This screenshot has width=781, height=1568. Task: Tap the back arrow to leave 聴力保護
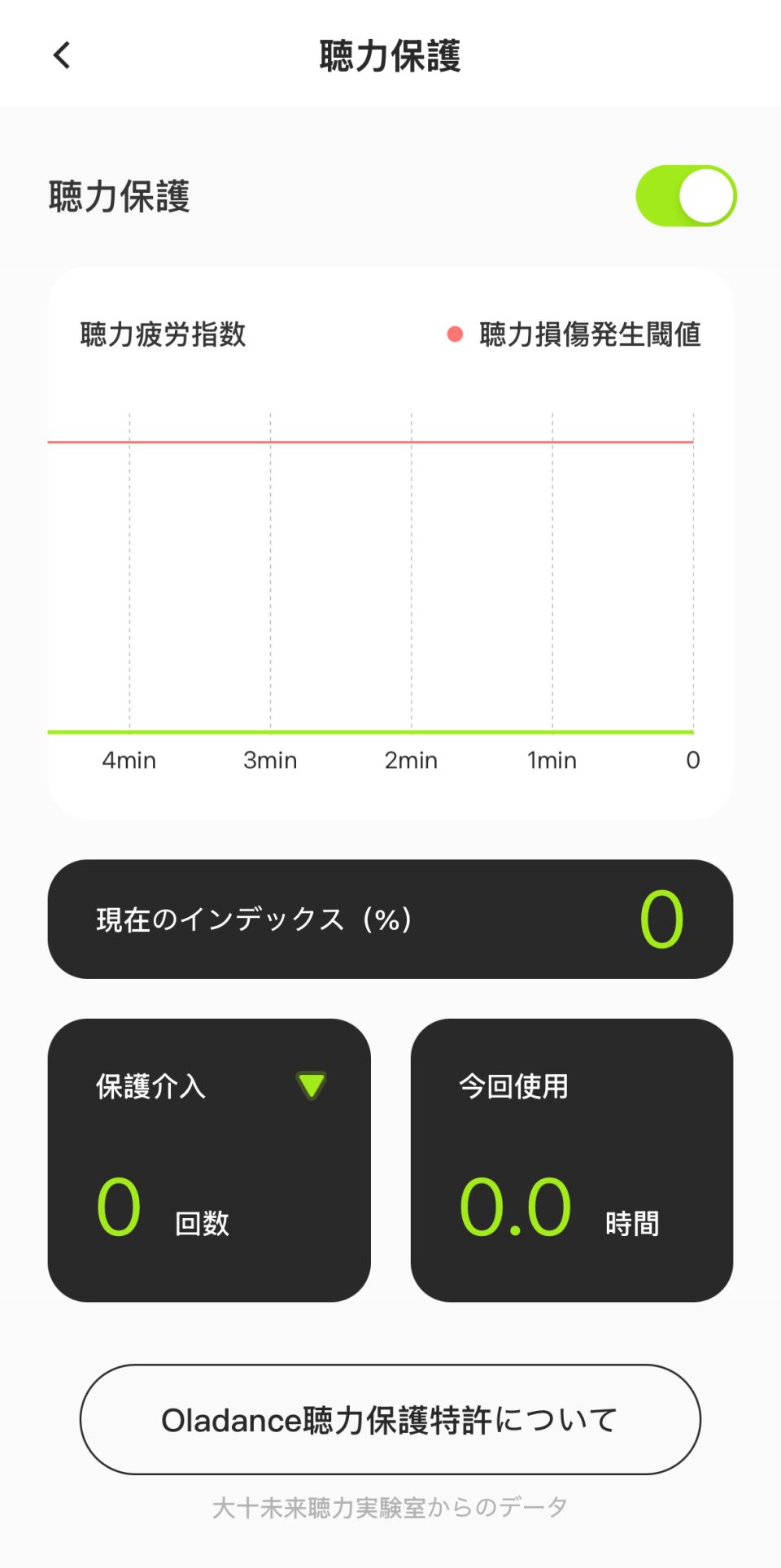(x=59, y=55)
